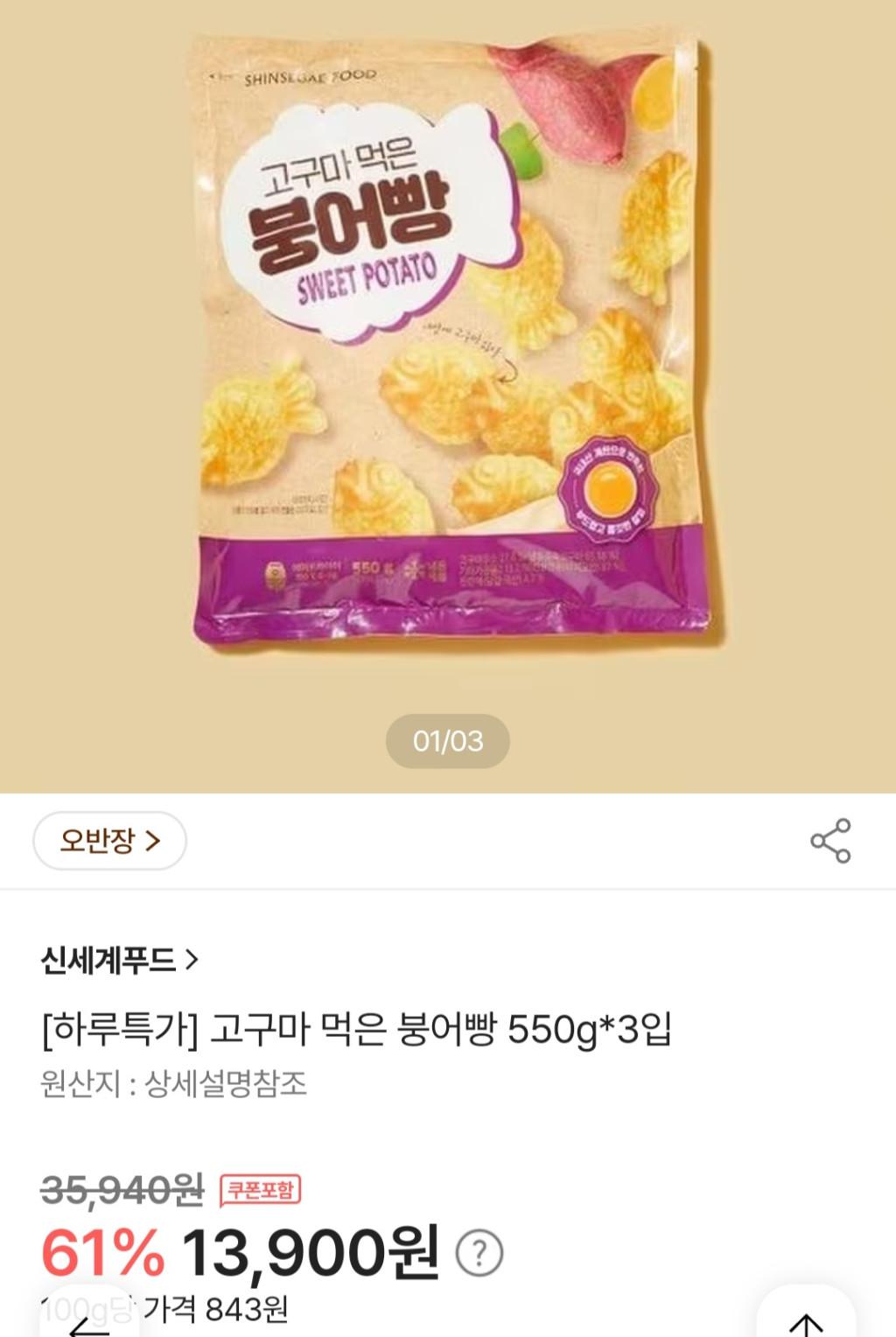The width and height of the screenshot is (896, 1337).
Task: Open the 신세계푸드 brand page
Action: click(120, 961)
